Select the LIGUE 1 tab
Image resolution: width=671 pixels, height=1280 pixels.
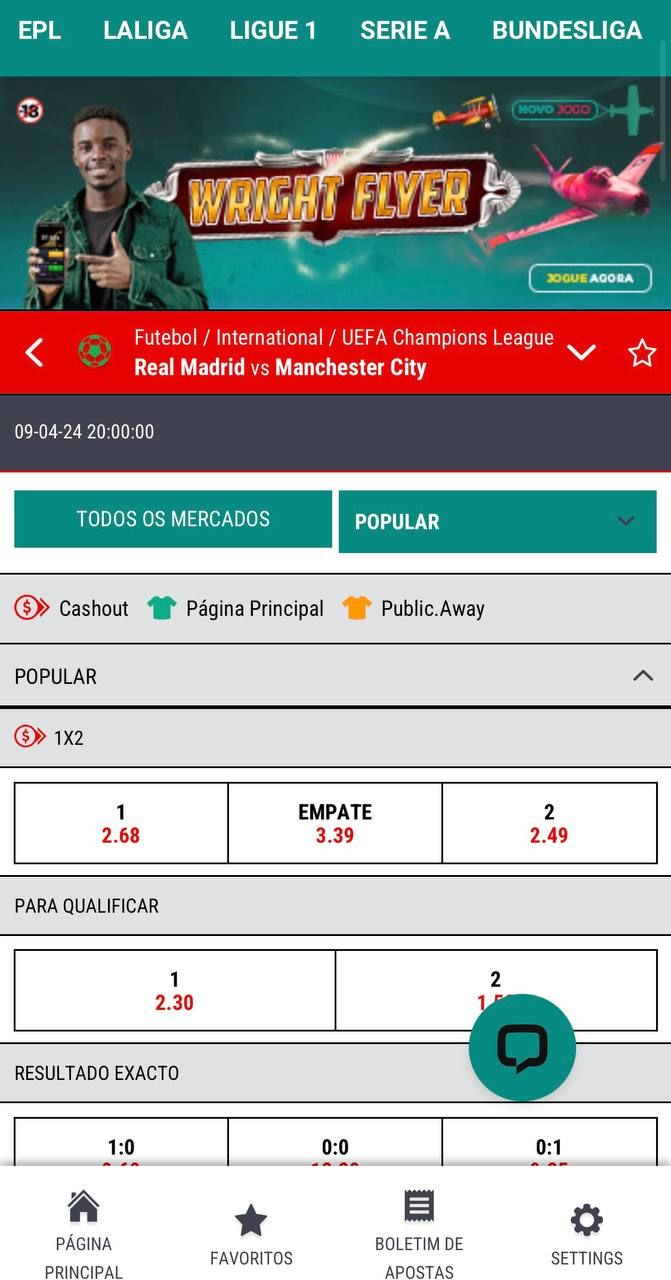(x=273, y=31)
